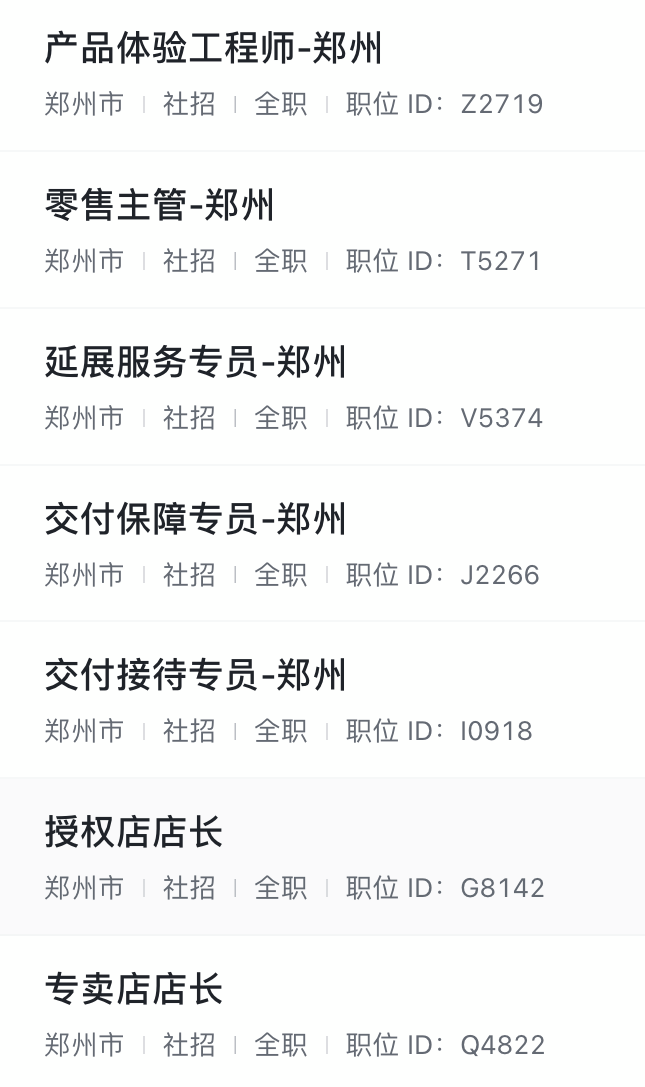View the 零售主管-郑州 position

(x=160, y=205)
